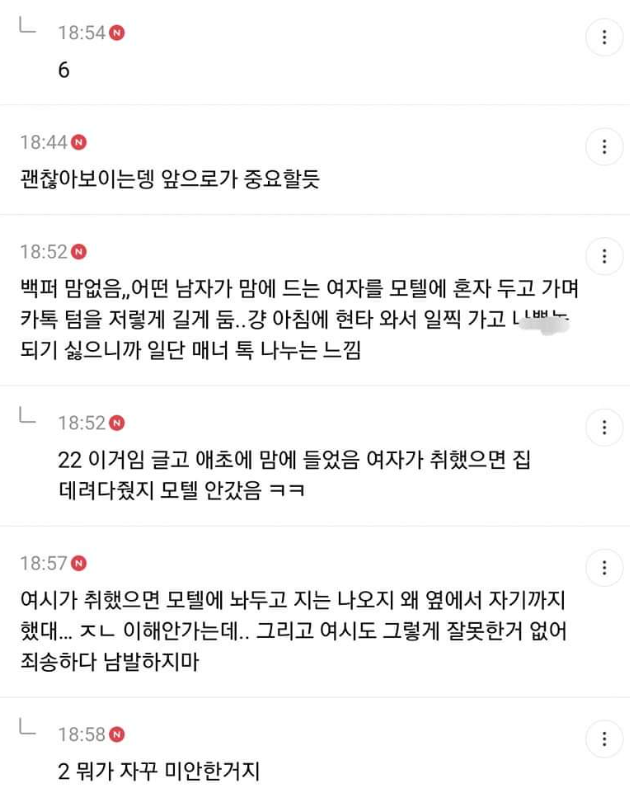Open the more menu on the 18:57 comment
The image size is (630, 785).
[604, 569]
